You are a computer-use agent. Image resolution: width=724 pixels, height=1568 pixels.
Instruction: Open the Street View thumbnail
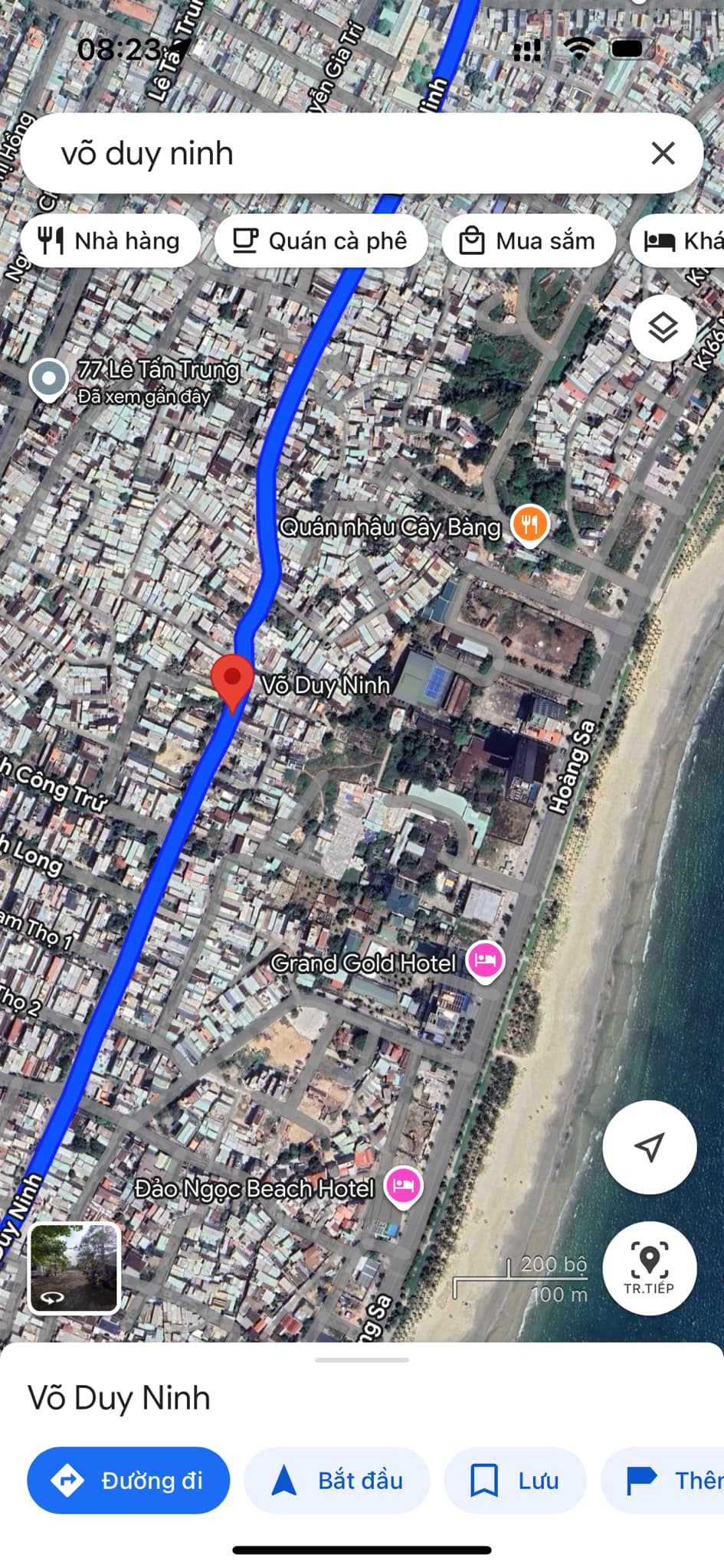pyautogui.click(x=74, y=1268)
